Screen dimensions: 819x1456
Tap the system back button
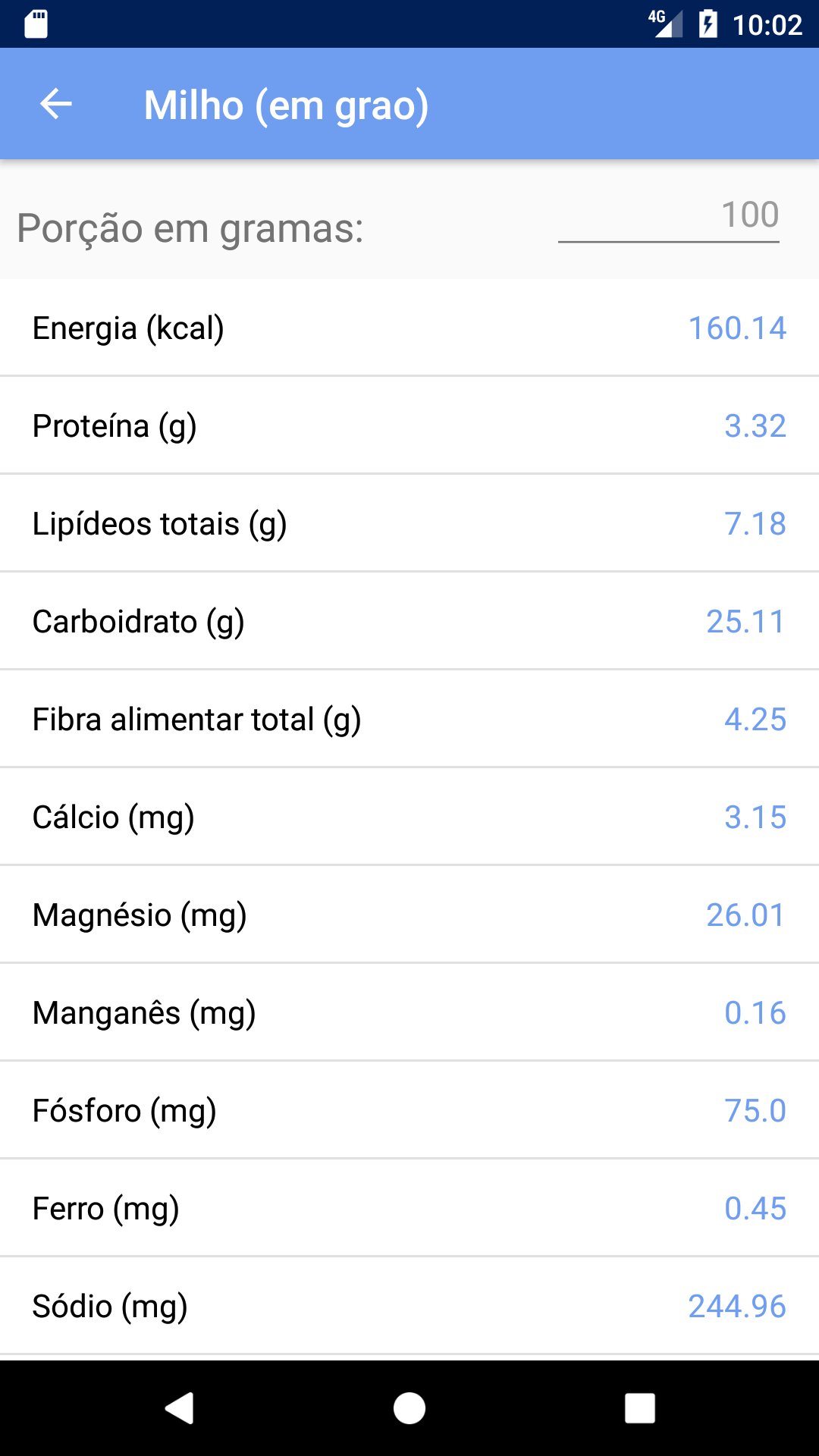(180, 1408)
